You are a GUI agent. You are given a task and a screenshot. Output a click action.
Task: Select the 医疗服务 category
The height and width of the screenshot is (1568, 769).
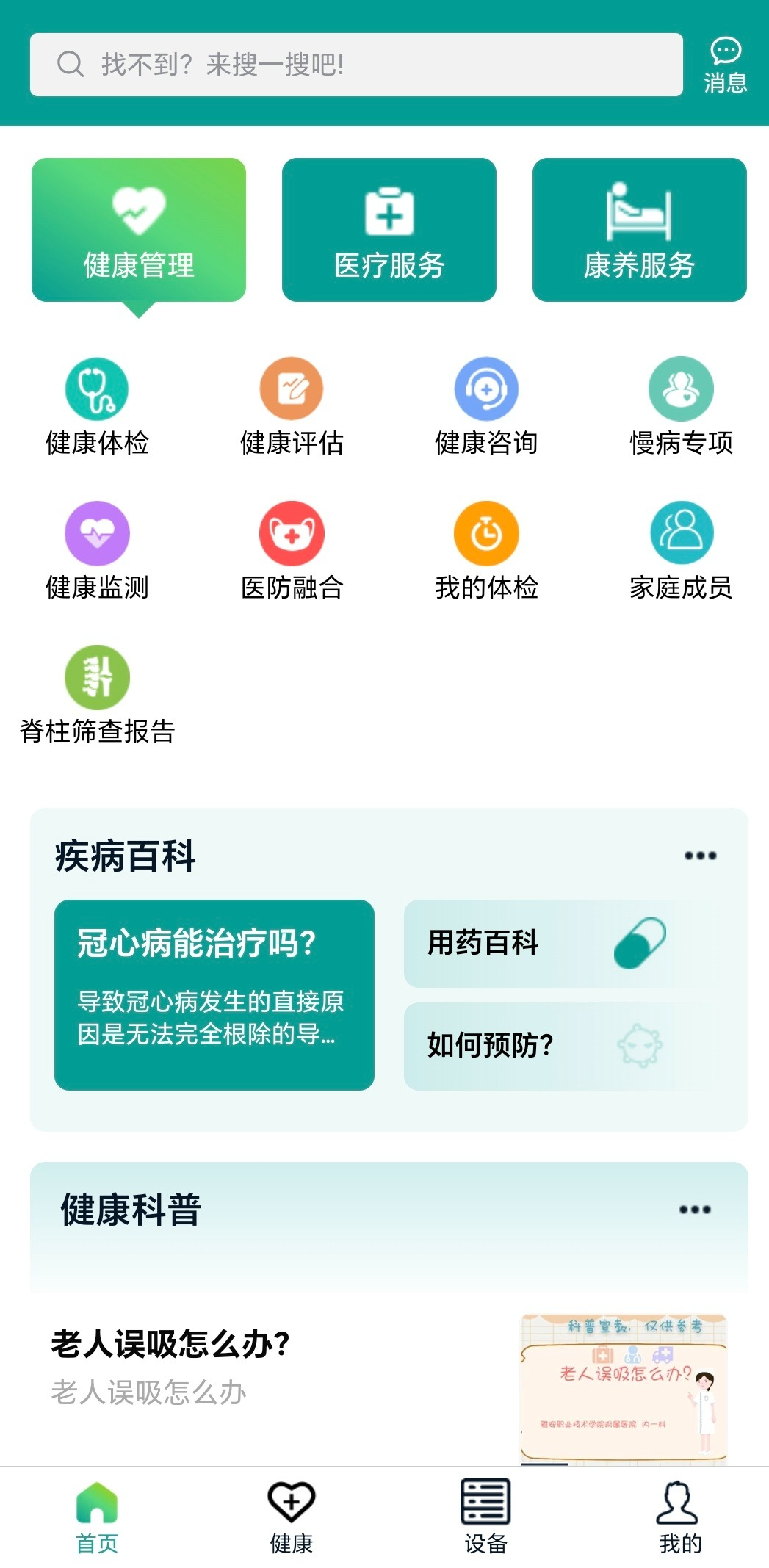pos(389,230)
